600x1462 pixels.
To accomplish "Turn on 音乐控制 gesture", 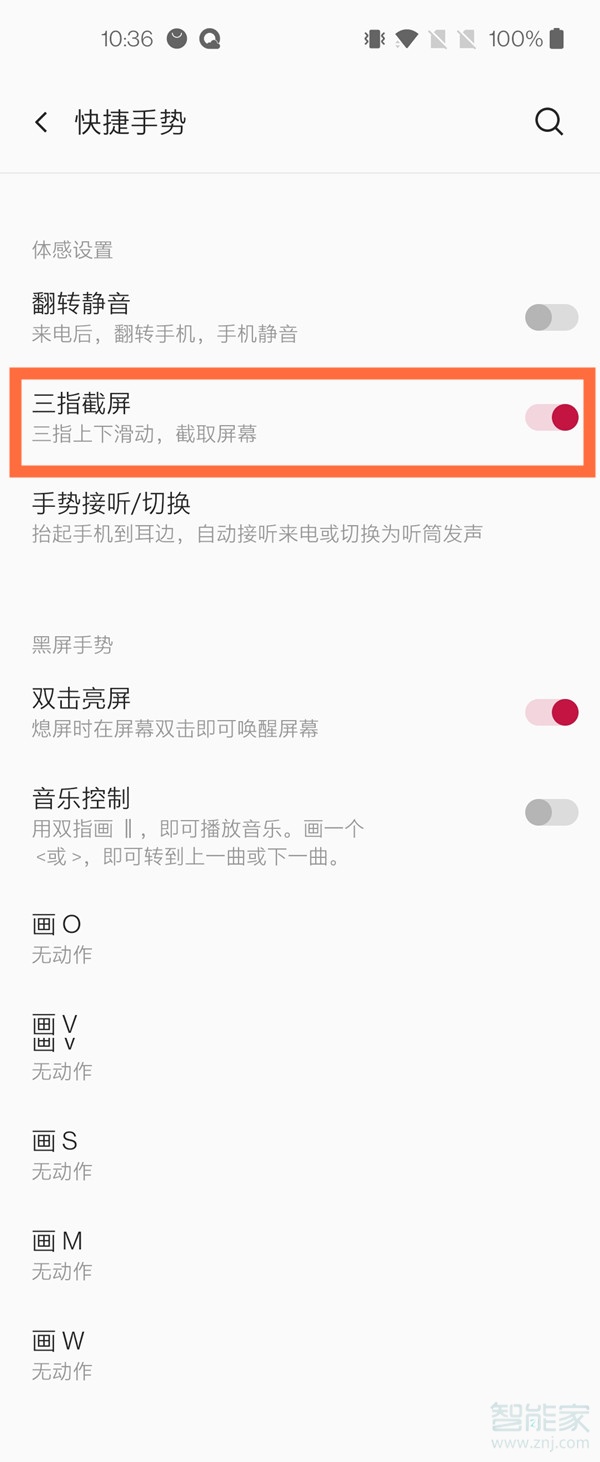I will point(551,812).
